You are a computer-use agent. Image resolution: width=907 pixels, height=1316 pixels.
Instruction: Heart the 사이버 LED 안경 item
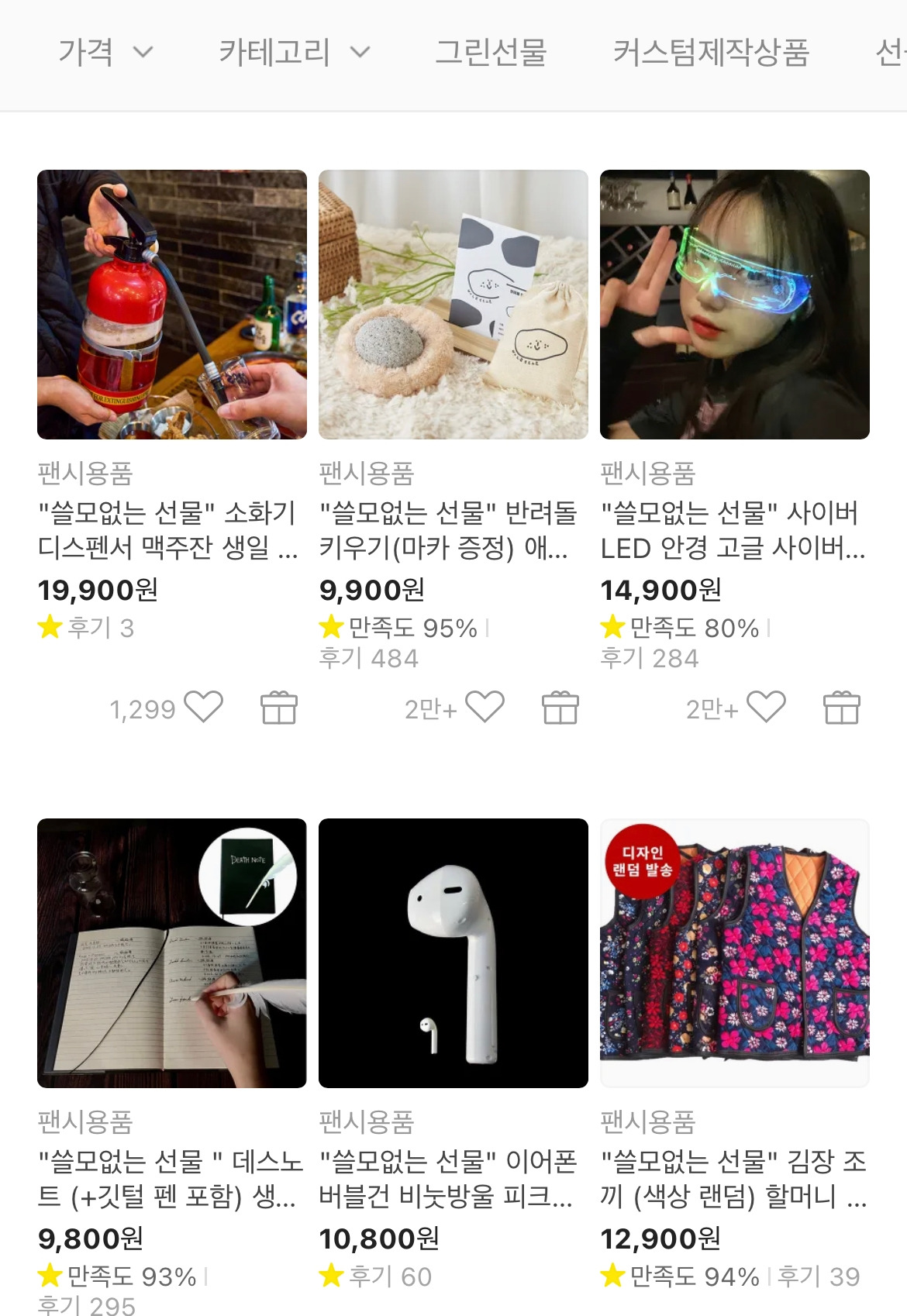tap(766, 707)
